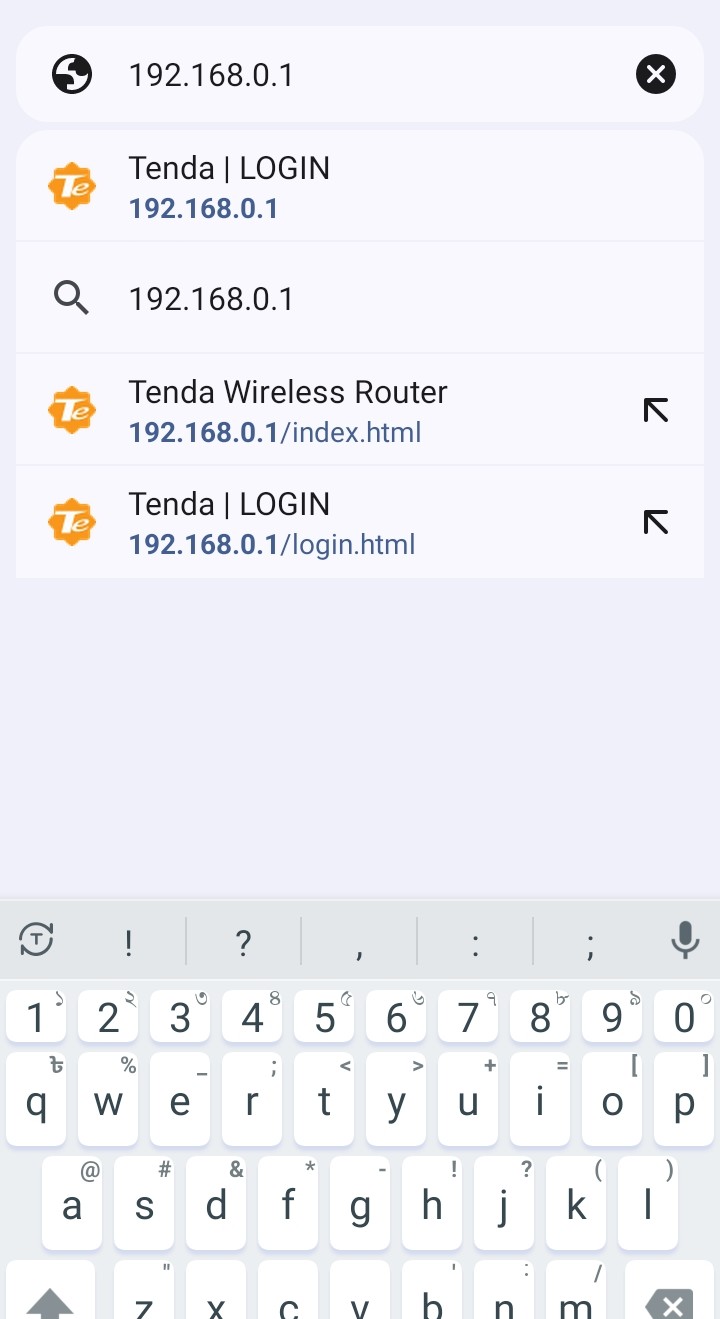The width and height of the screenshot is (720, 1319).
Task: Start voice input with the microphone
Action: (x=685, y=940)
